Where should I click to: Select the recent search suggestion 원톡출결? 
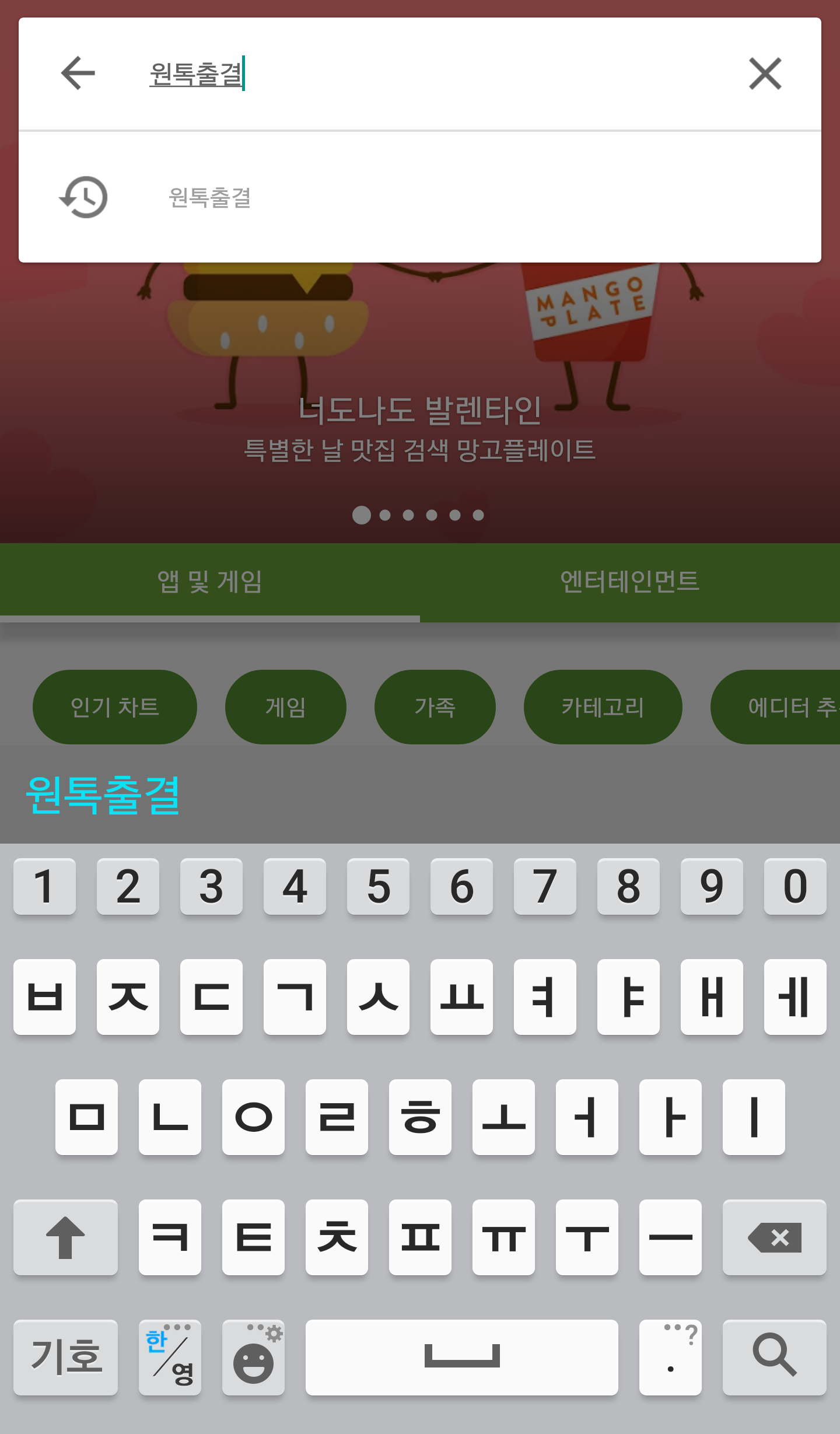210,197
